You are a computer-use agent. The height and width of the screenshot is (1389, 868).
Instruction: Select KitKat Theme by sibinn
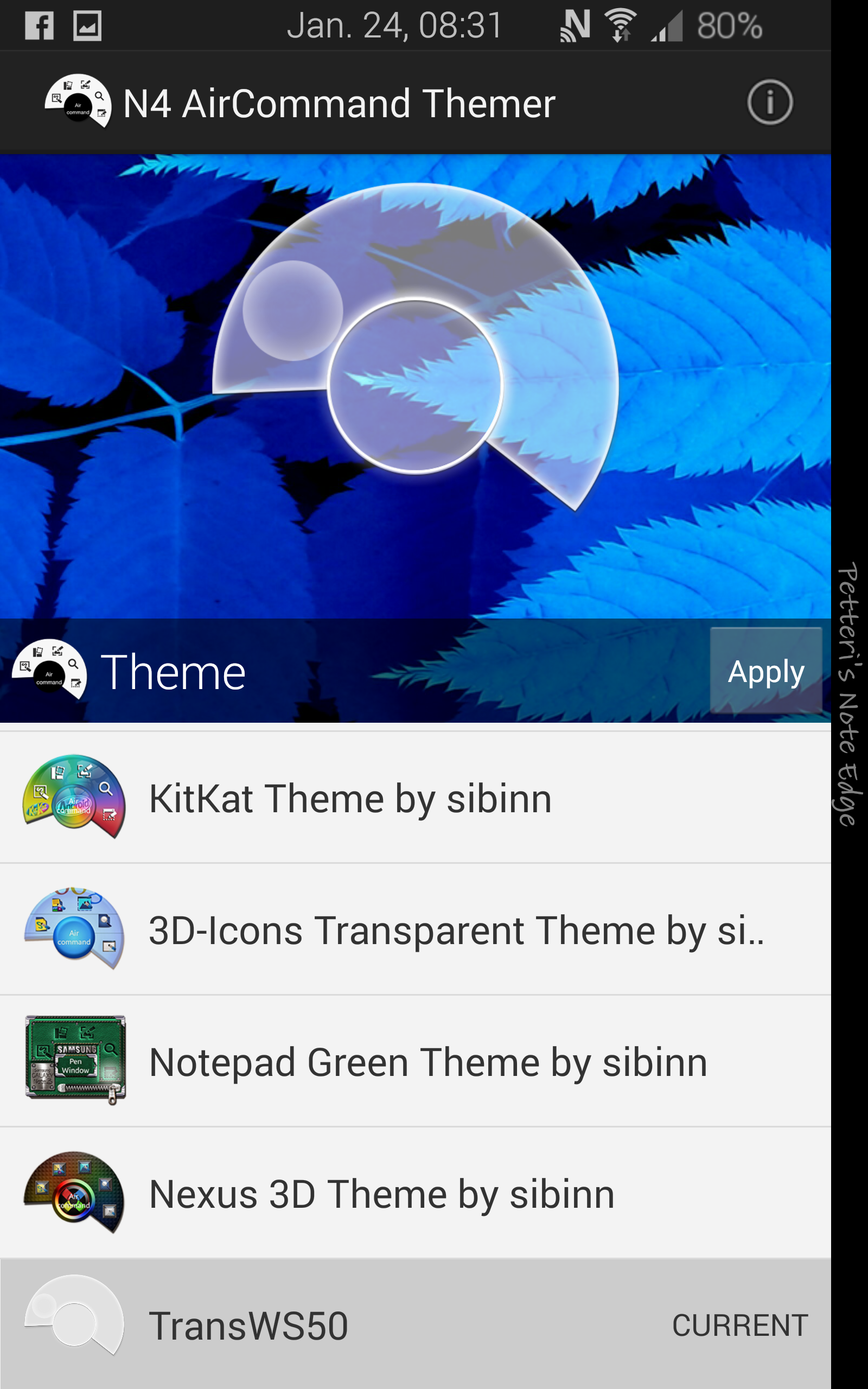[416, 797]
